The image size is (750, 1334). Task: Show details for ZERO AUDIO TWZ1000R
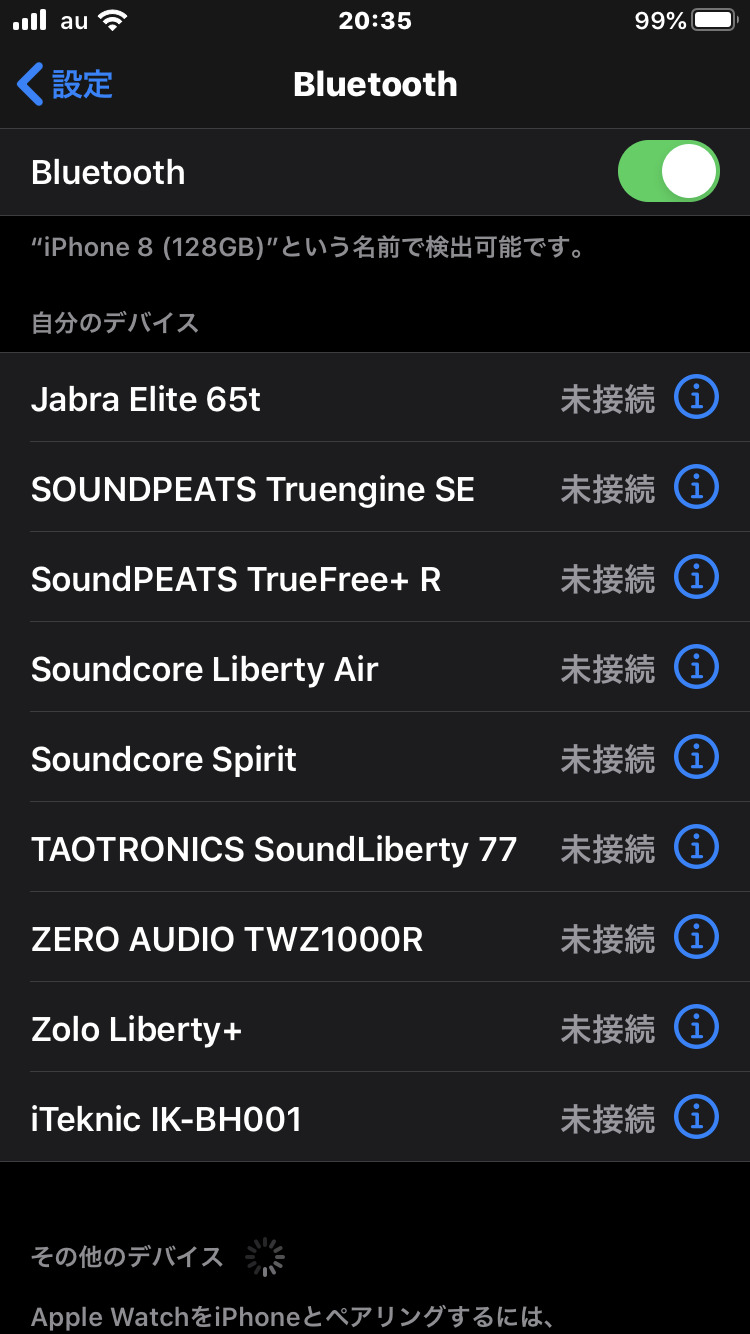[697, 939]
